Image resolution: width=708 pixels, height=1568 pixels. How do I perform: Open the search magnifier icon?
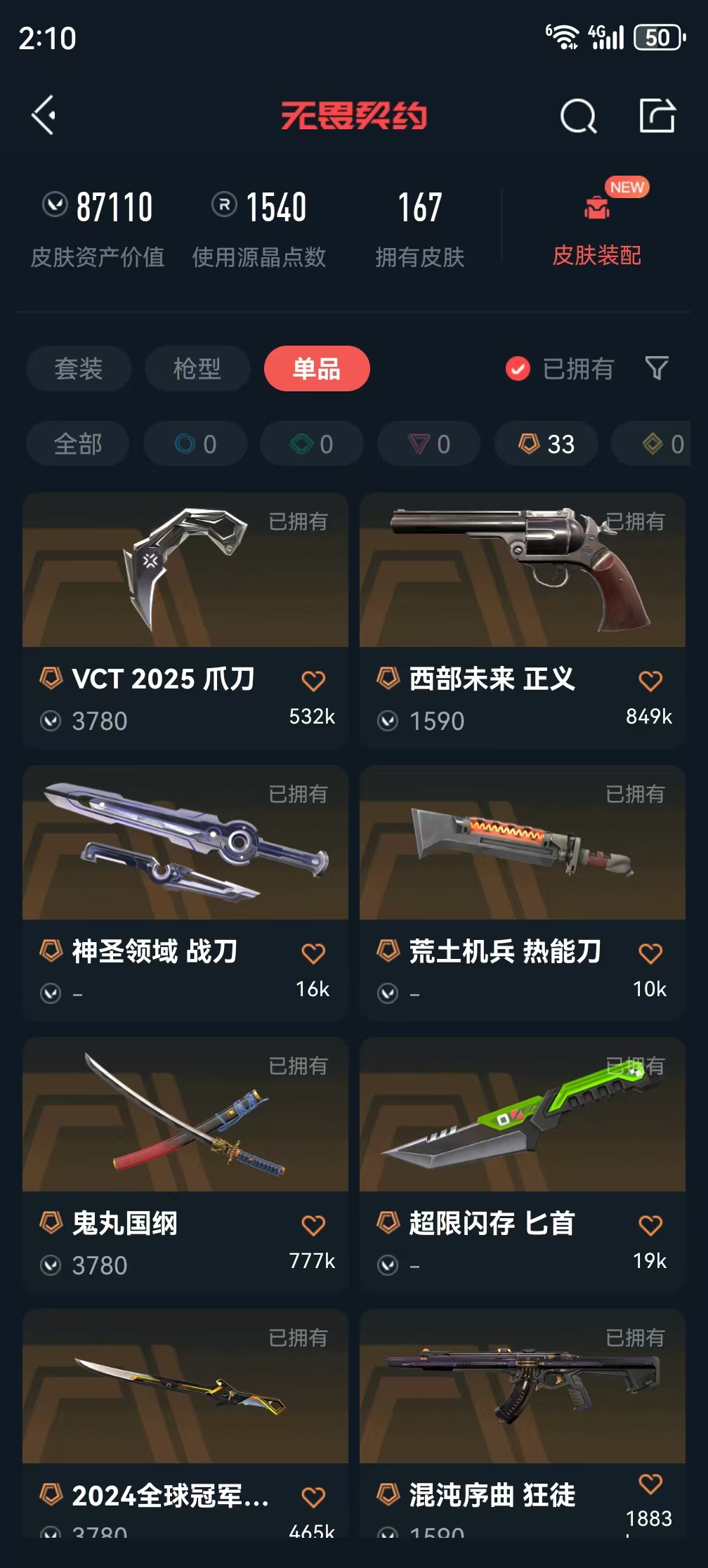point(577,116)
